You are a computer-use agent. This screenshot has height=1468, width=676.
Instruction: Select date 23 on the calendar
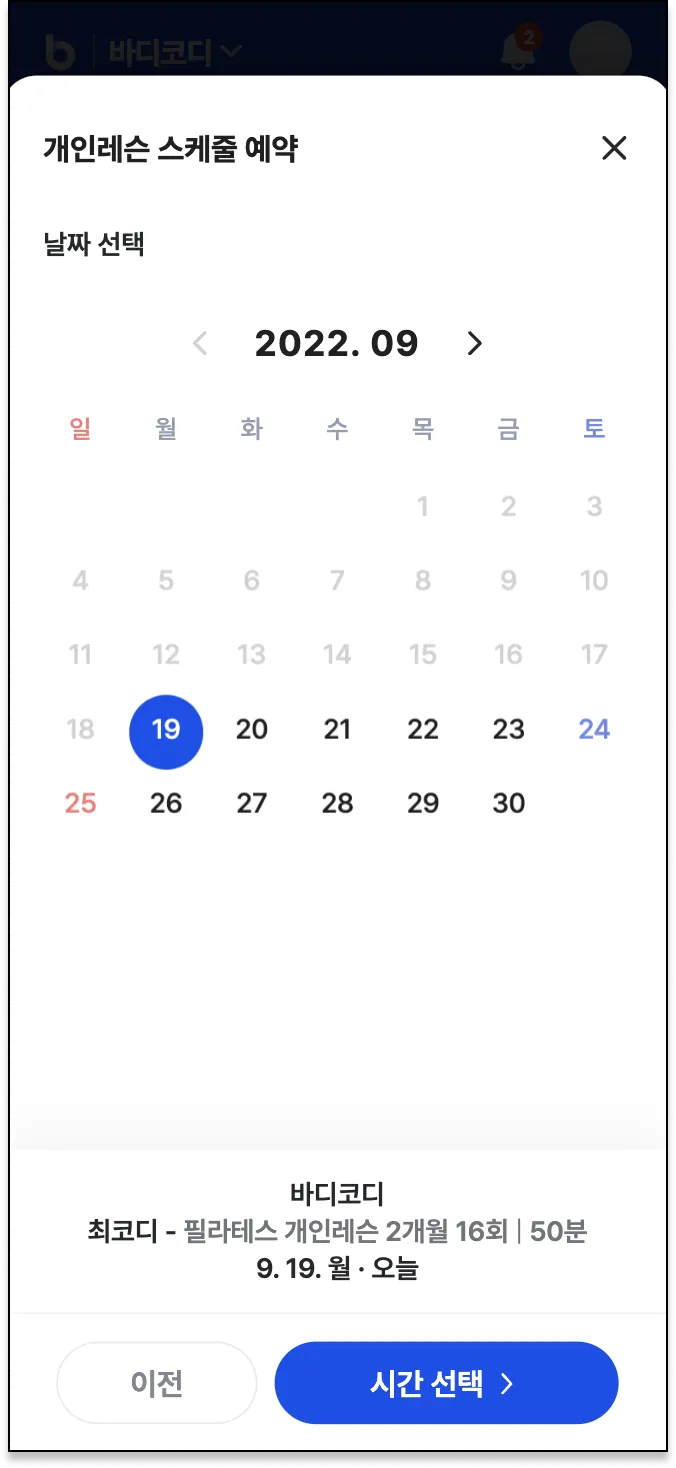coord(508,730)
